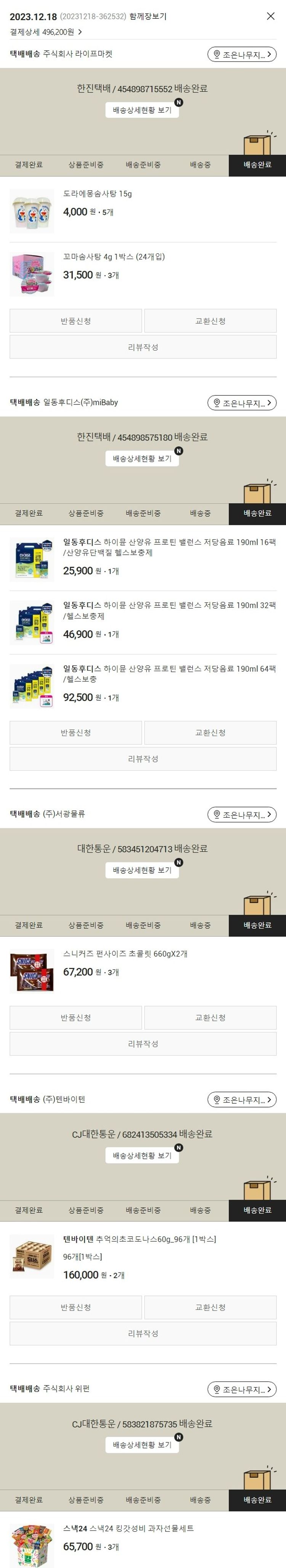View delivery status for 한진택배 454898715552
Viewport: 286px width, 1568px height.
click(x=142, y=110)
